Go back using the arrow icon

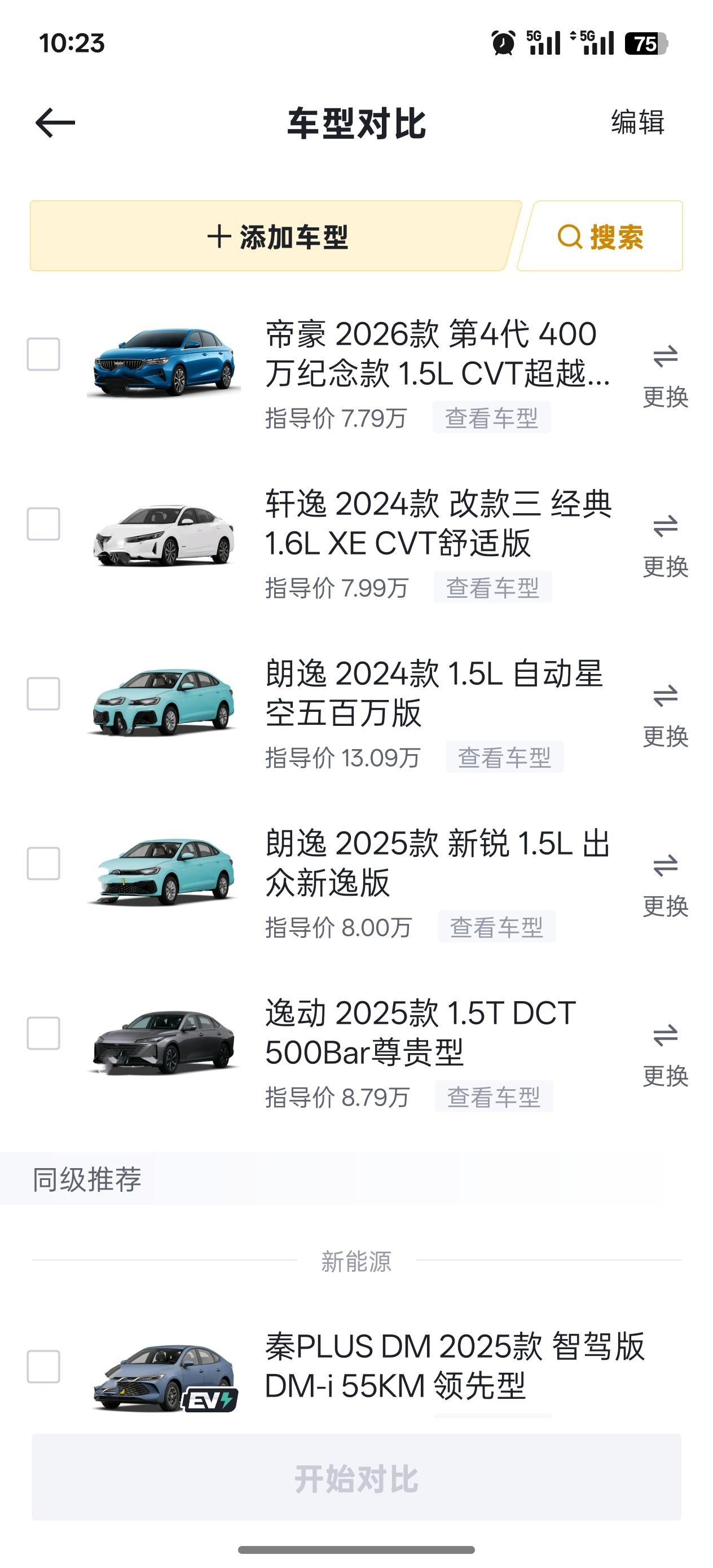click(x=55, y=123)
